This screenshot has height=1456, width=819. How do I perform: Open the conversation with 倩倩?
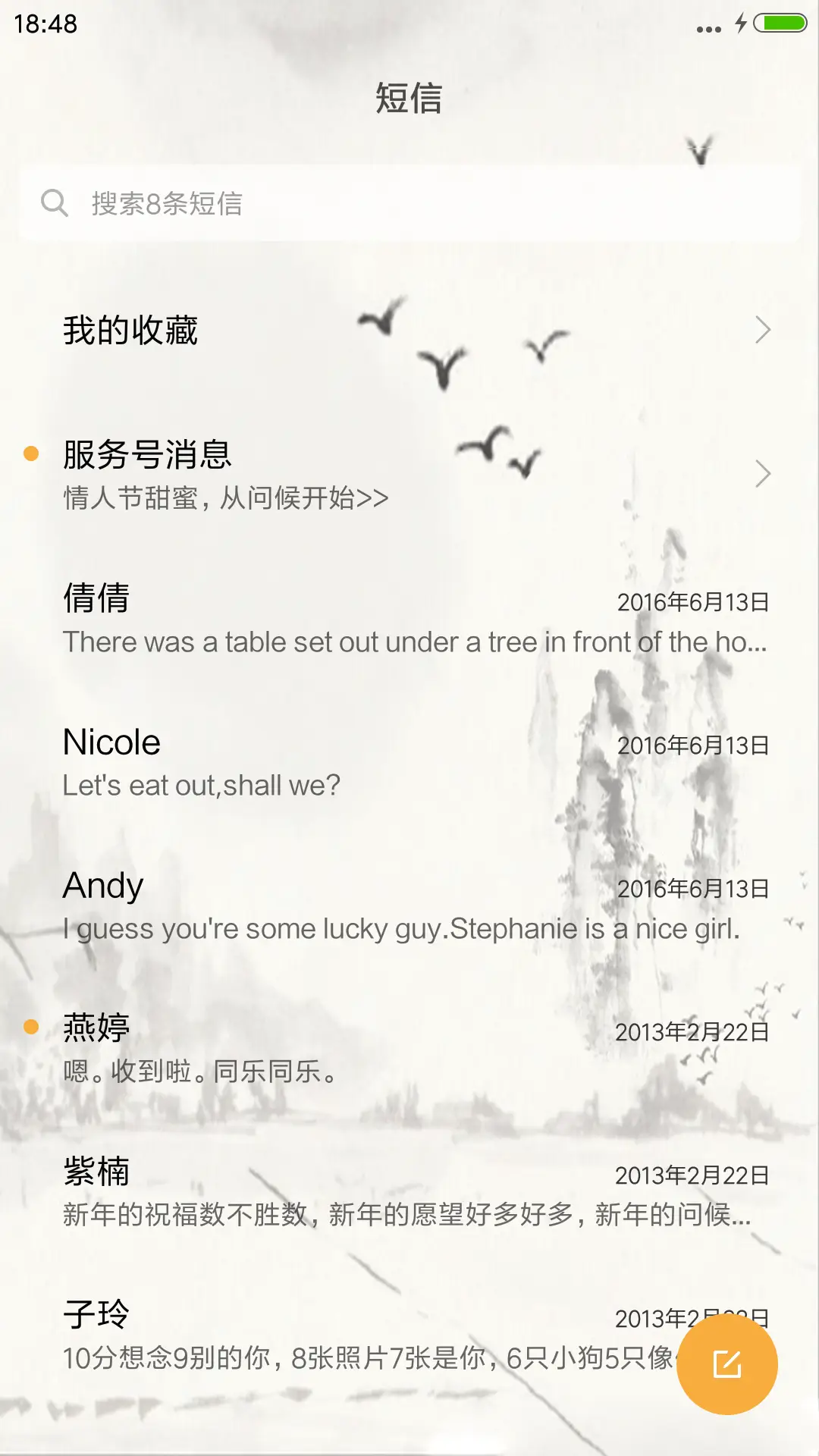tap(409, 619)
